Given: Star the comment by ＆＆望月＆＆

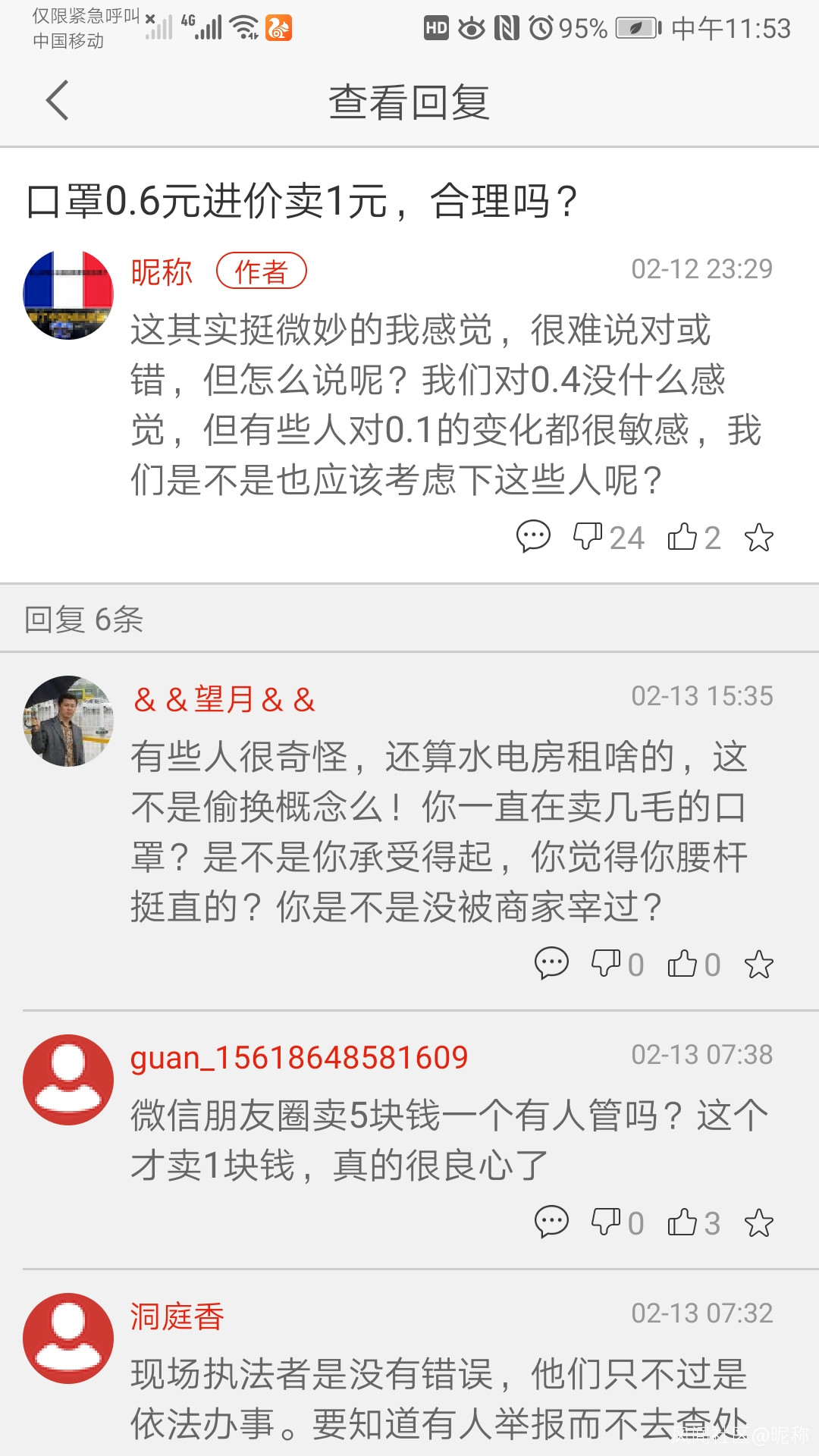Looking at the screenshot, I should [x=758, y=965].
